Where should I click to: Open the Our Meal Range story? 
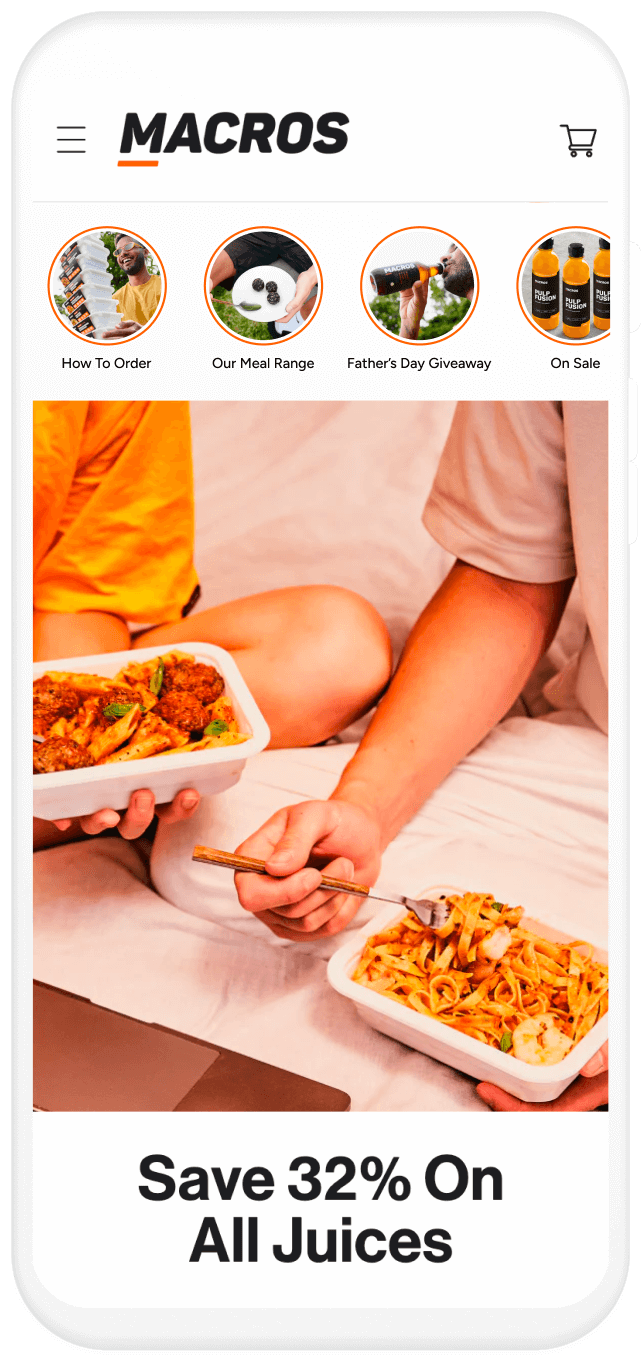coord(263,286)
